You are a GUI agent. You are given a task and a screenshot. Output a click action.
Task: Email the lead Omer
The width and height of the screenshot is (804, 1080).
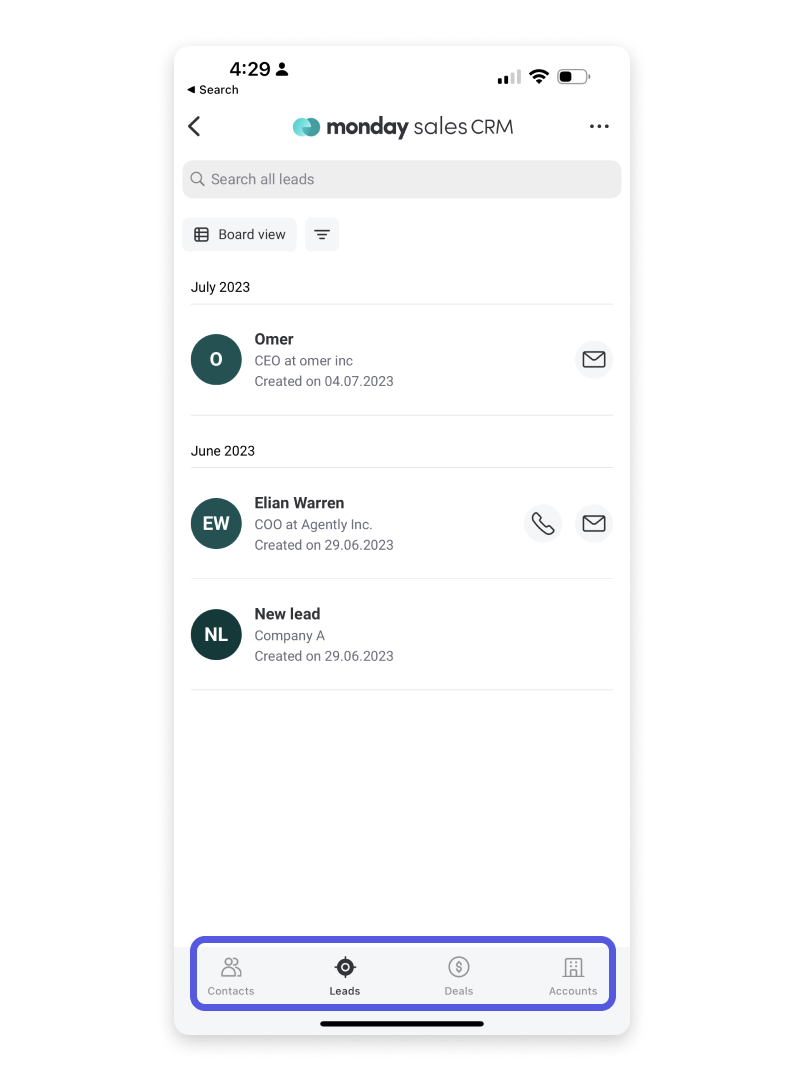(594, 359)
